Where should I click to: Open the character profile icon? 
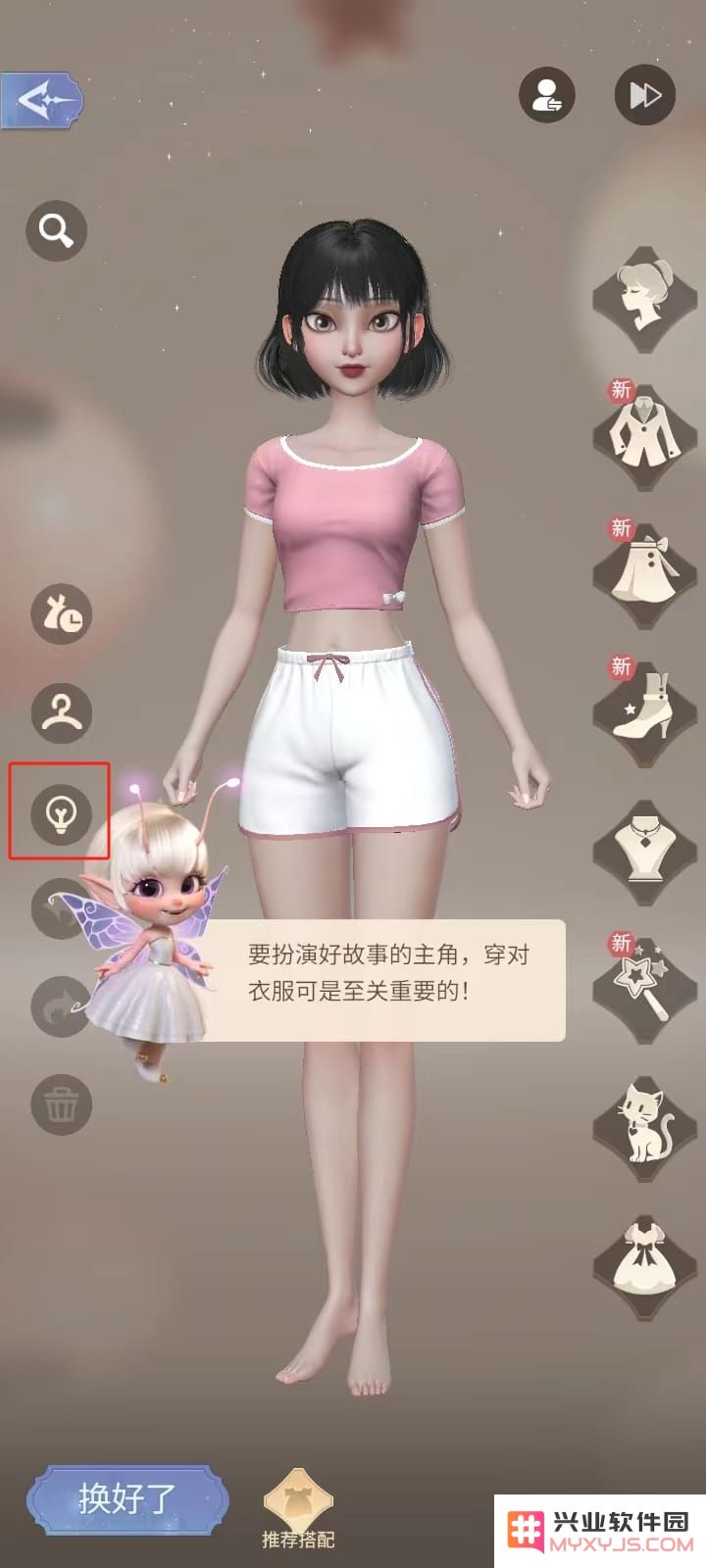click(x=546, y=96)
